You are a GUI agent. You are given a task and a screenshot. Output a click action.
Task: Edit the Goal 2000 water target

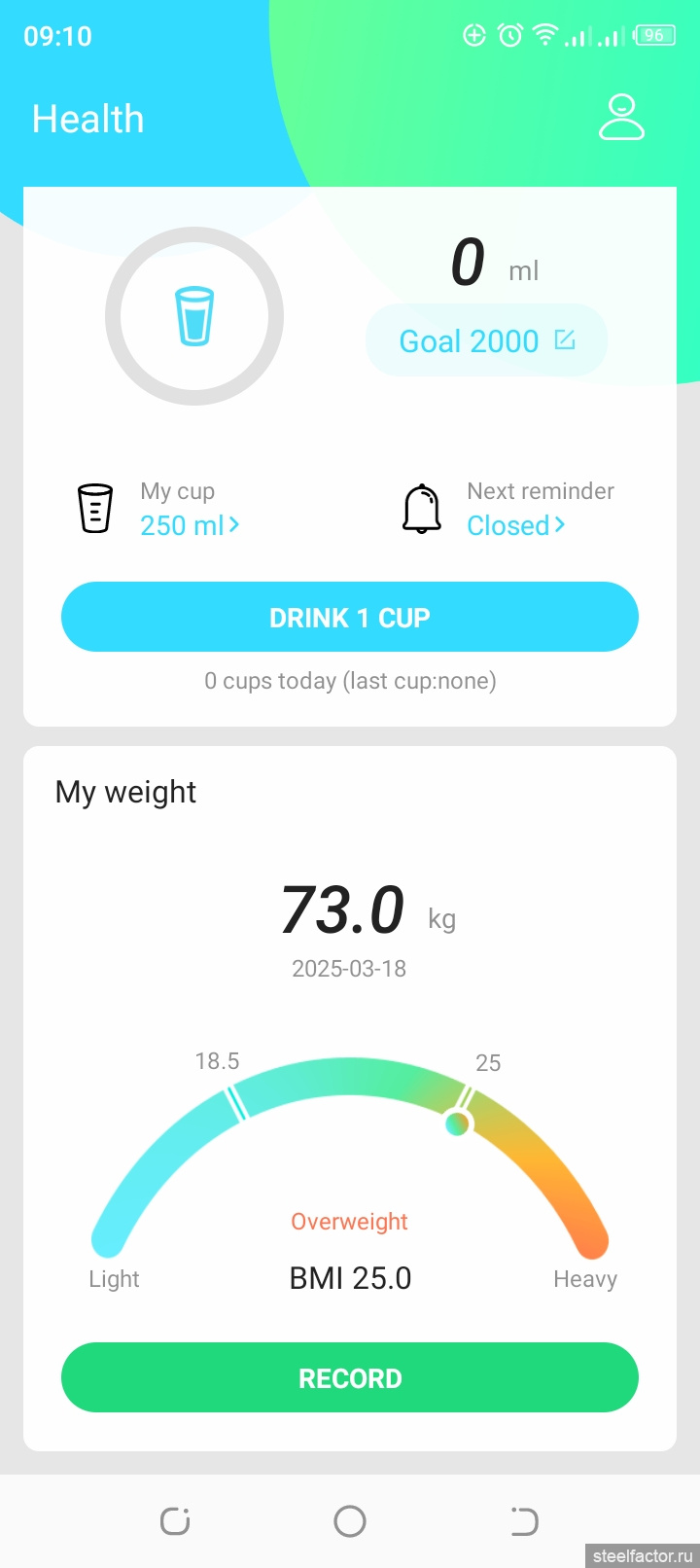click(x=486, y=341)
